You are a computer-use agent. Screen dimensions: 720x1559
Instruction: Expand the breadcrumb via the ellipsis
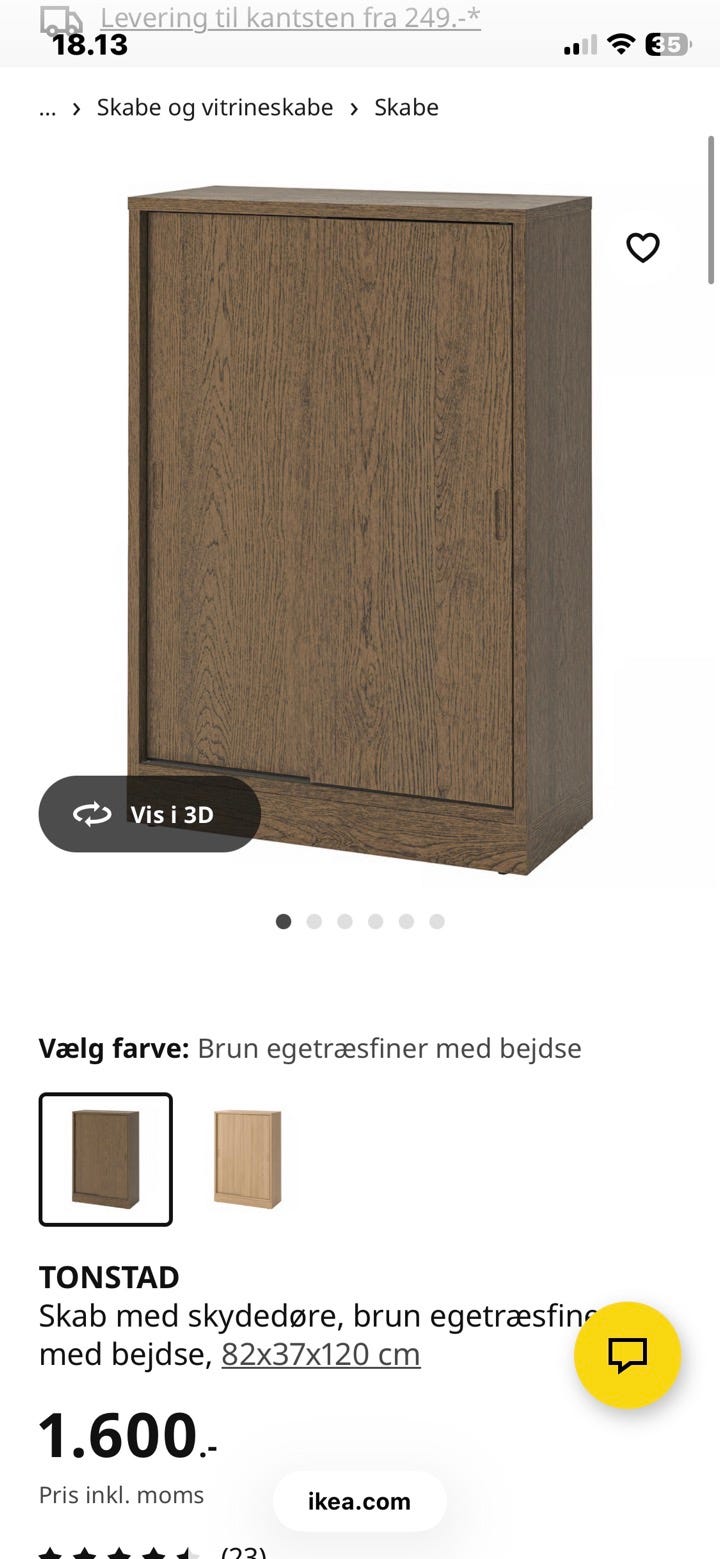click(47, 107)
